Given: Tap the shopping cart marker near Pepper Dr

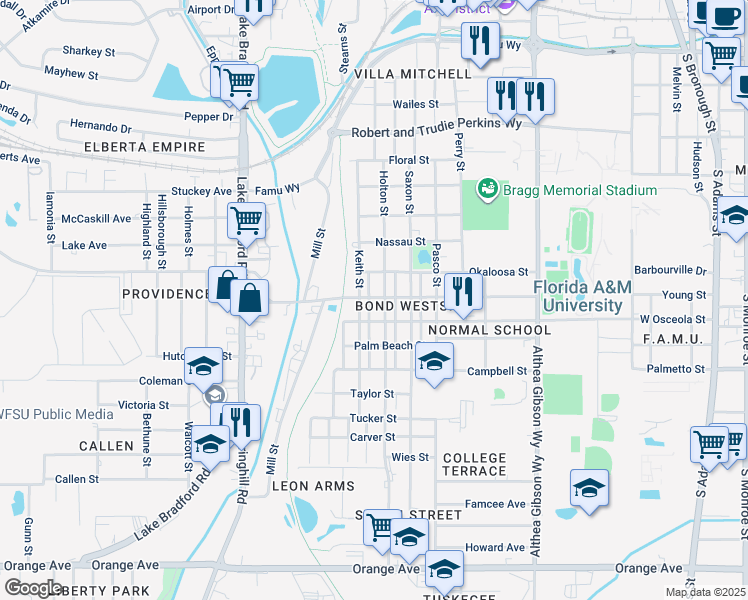Looking at the screenshot, I should point(239,82).
